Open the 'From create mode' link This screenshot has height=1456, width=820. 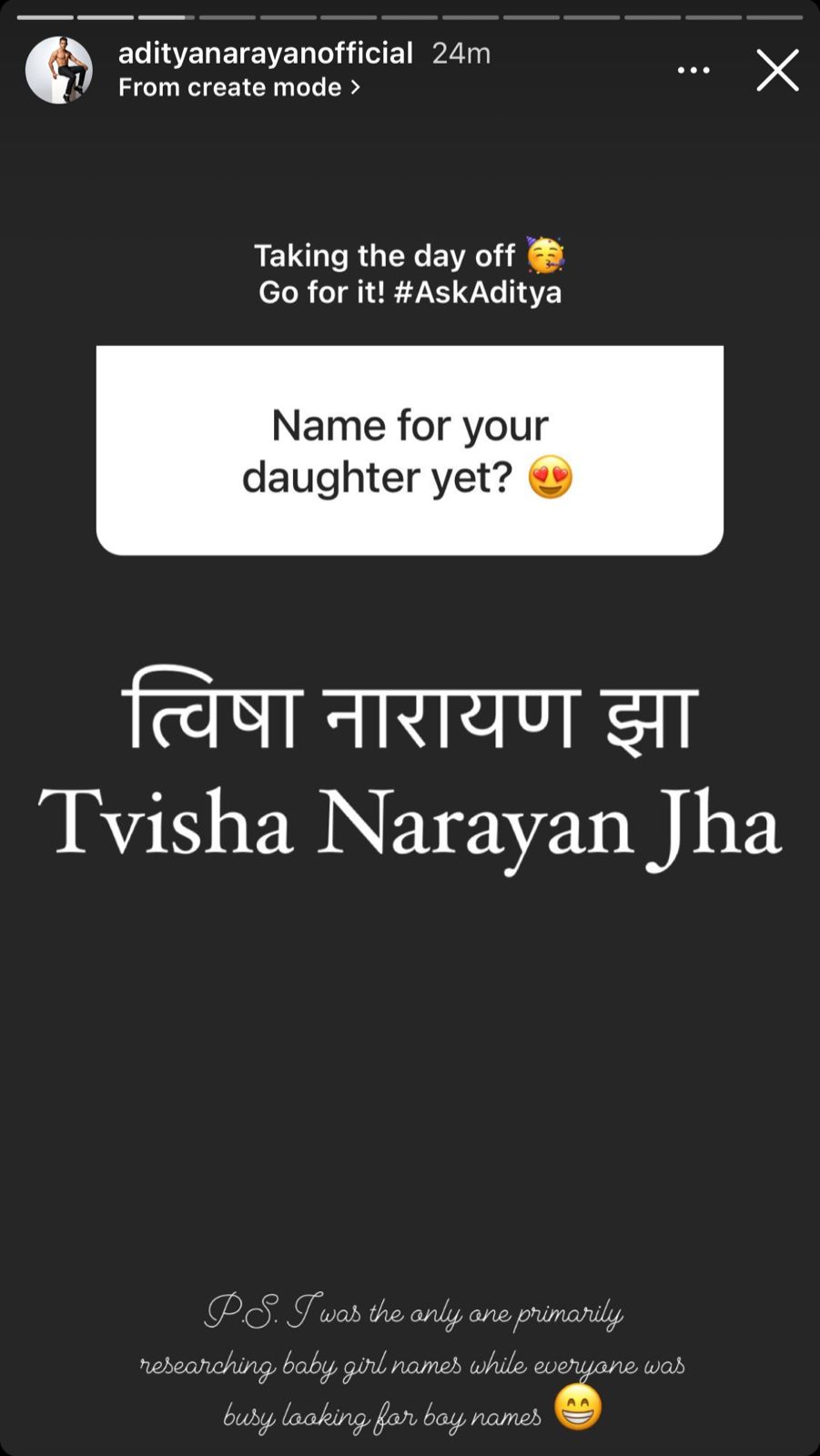coord(238,87)
